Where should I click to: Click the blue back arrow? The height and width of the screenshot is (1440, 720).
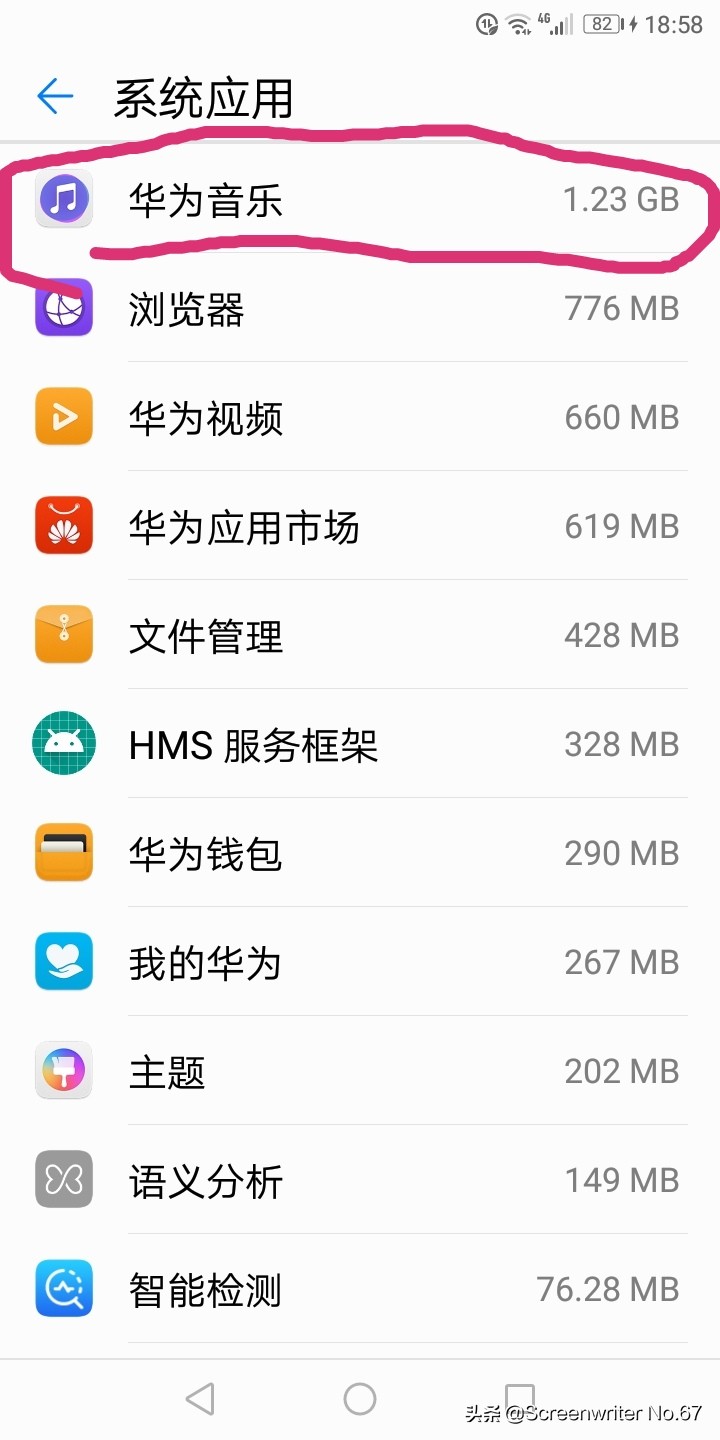point(56,96)
